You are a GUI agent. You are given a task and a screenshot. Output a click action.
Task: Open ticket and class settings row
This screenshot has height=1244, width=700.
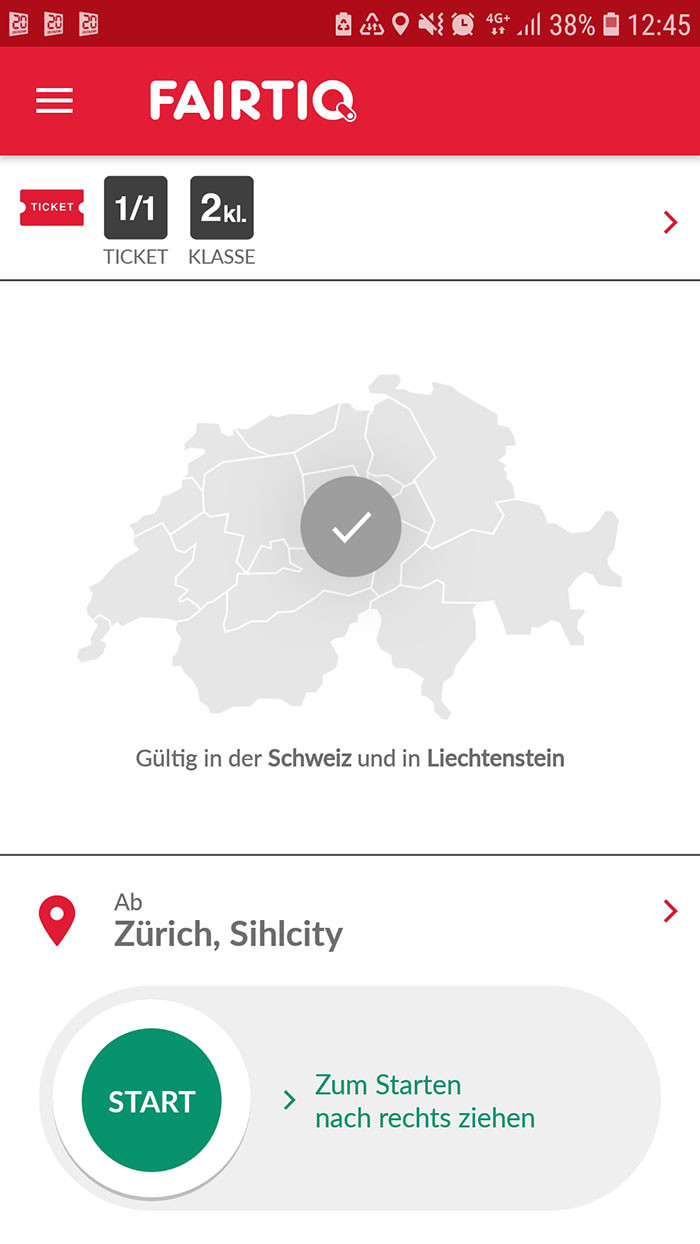[x=669, y=222]
